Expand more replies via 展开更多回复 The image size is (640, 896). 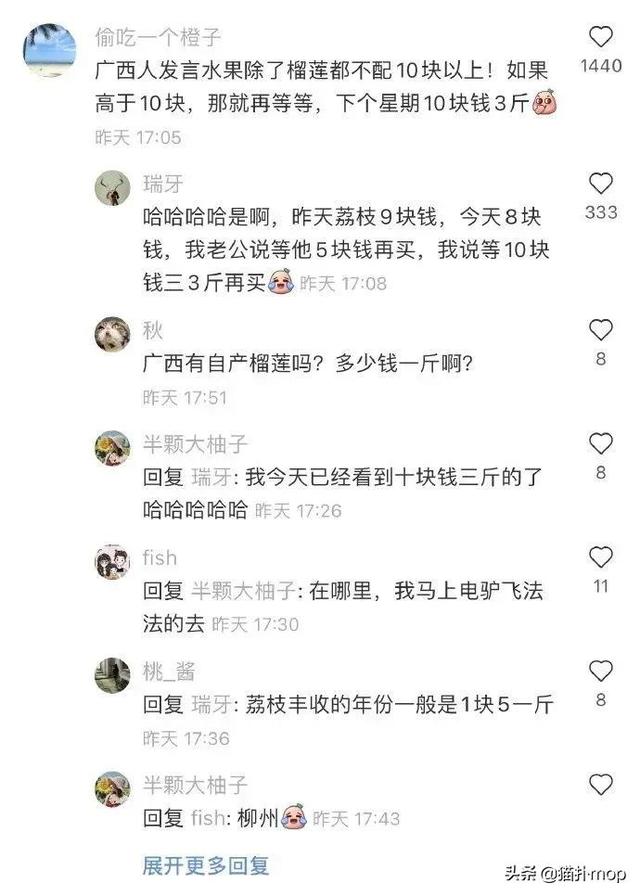click(x=206, y=865)
